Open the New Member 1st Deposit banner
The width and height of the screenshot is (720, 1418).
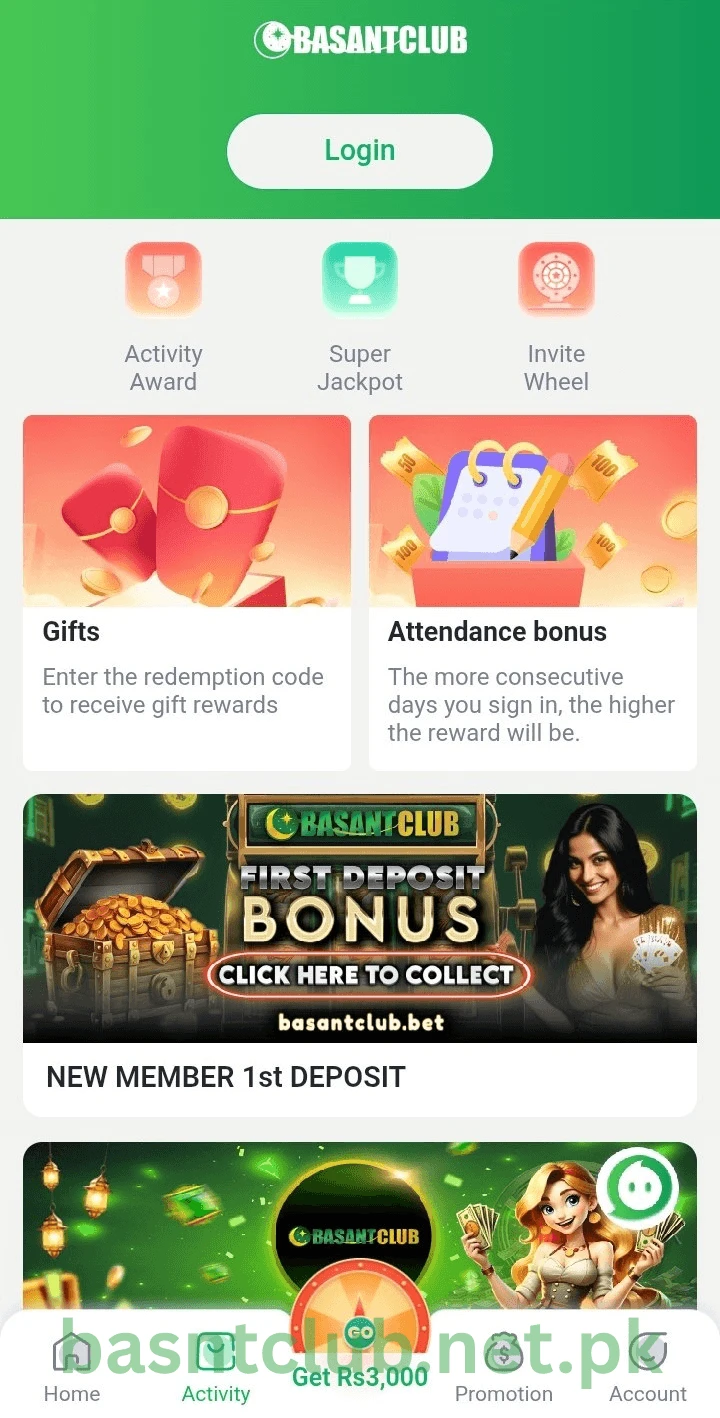point(360,955)
